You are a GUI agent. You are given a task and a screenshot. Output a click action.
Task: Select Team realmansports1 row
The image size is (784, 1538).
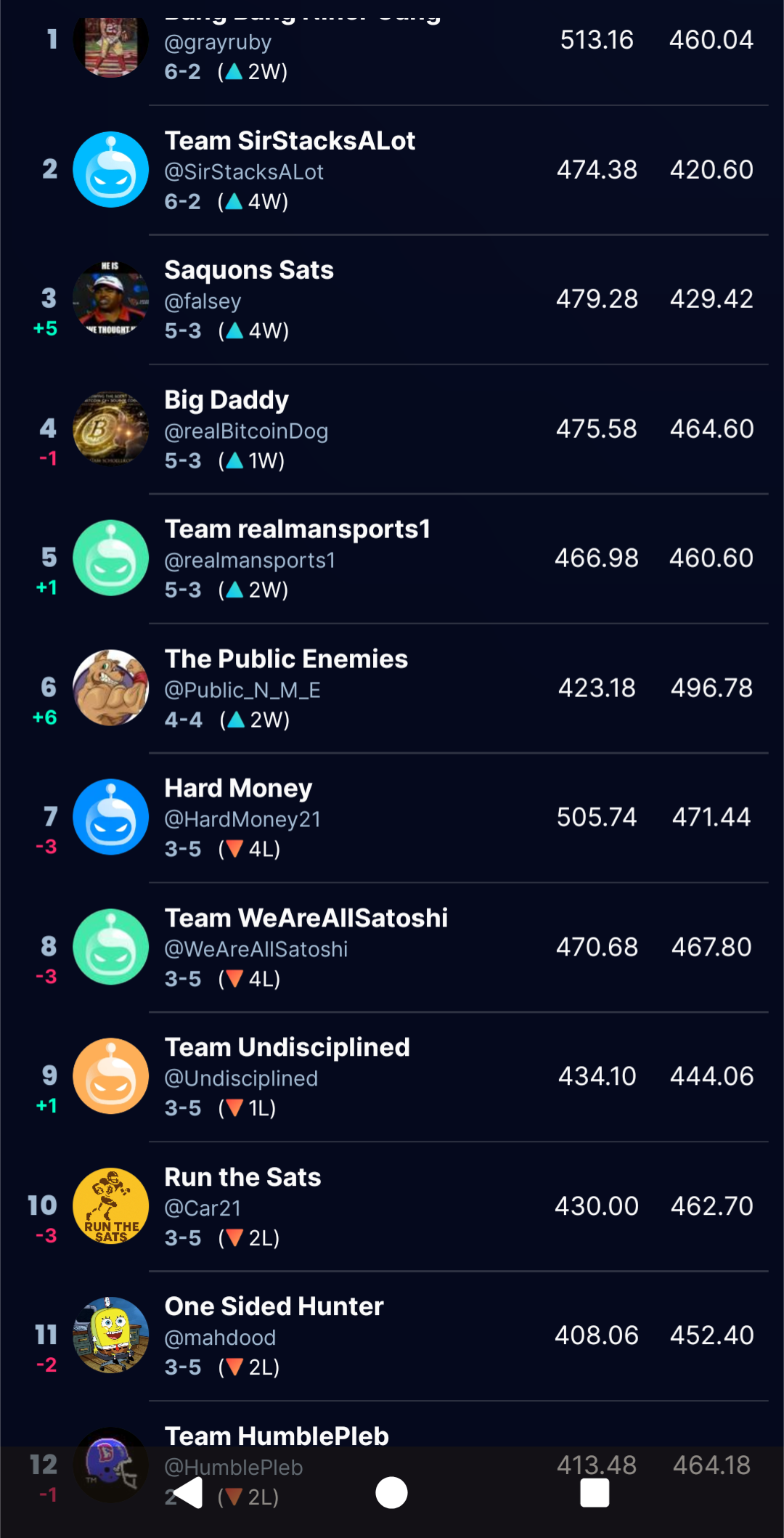tap(392, 558)
